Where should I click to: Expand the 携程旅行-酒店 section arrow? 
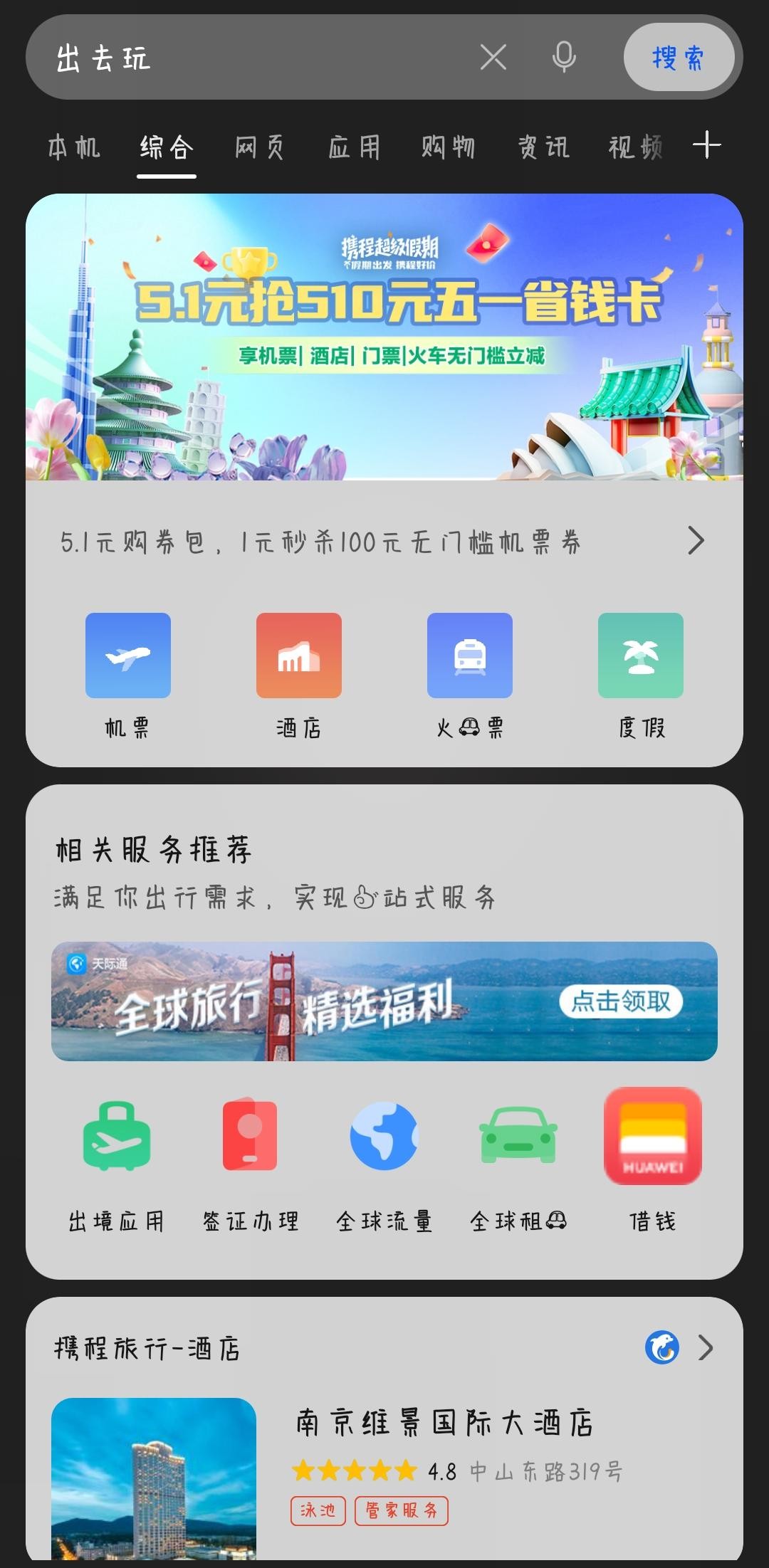tap(705, 1347)
